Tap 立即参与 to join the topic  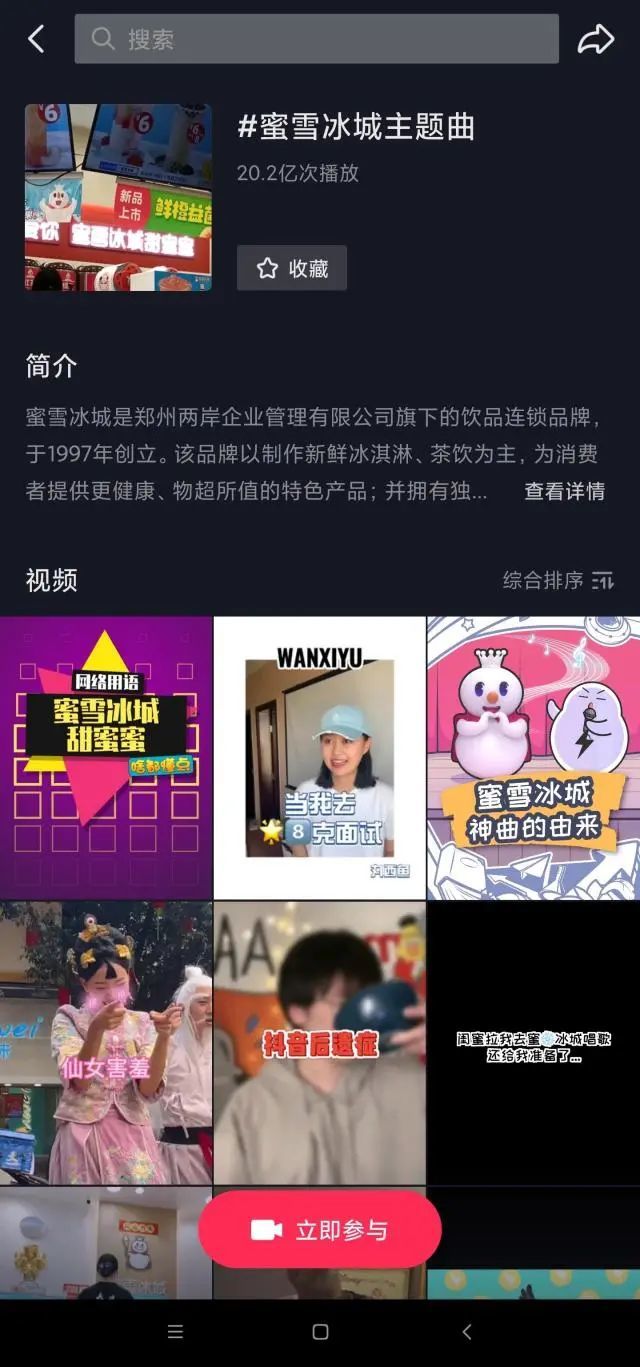(x=320, y=1230)
